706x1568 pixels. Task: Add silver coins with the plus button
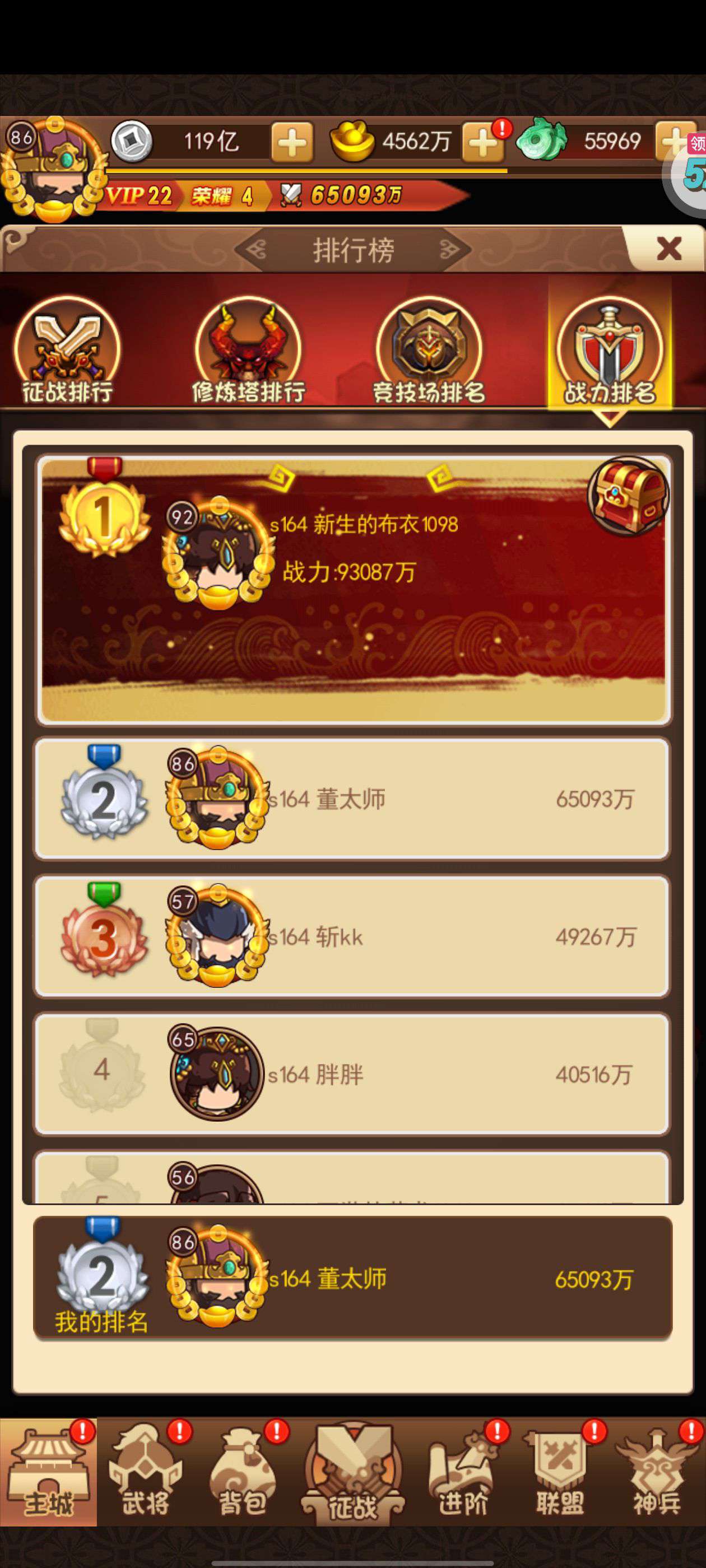point(292,142)
